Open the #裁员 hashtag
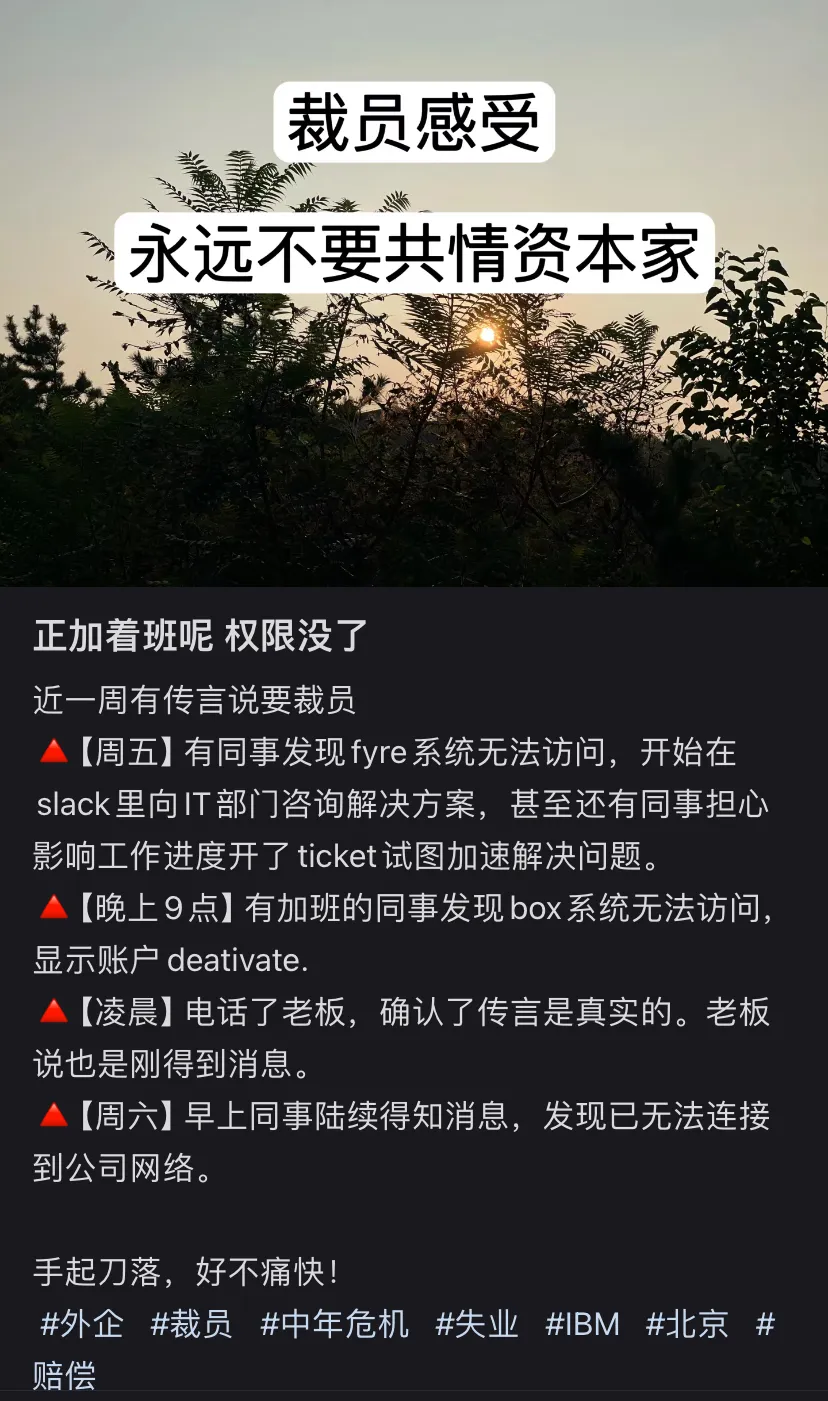This screenshot has height=1401, width=828. [191, 1324]
